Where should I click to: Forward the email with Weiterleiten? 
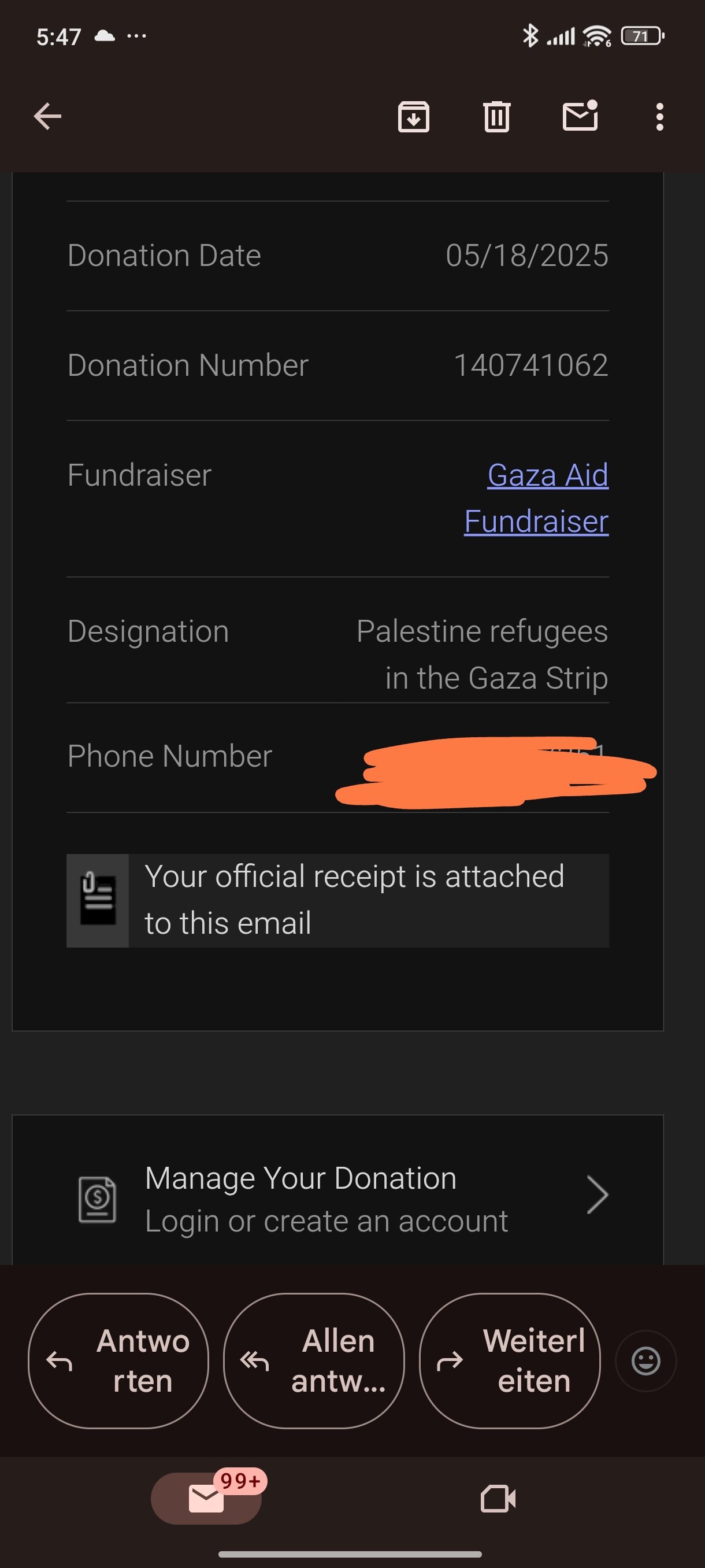pyautogui.click(x=510, y=1361)
